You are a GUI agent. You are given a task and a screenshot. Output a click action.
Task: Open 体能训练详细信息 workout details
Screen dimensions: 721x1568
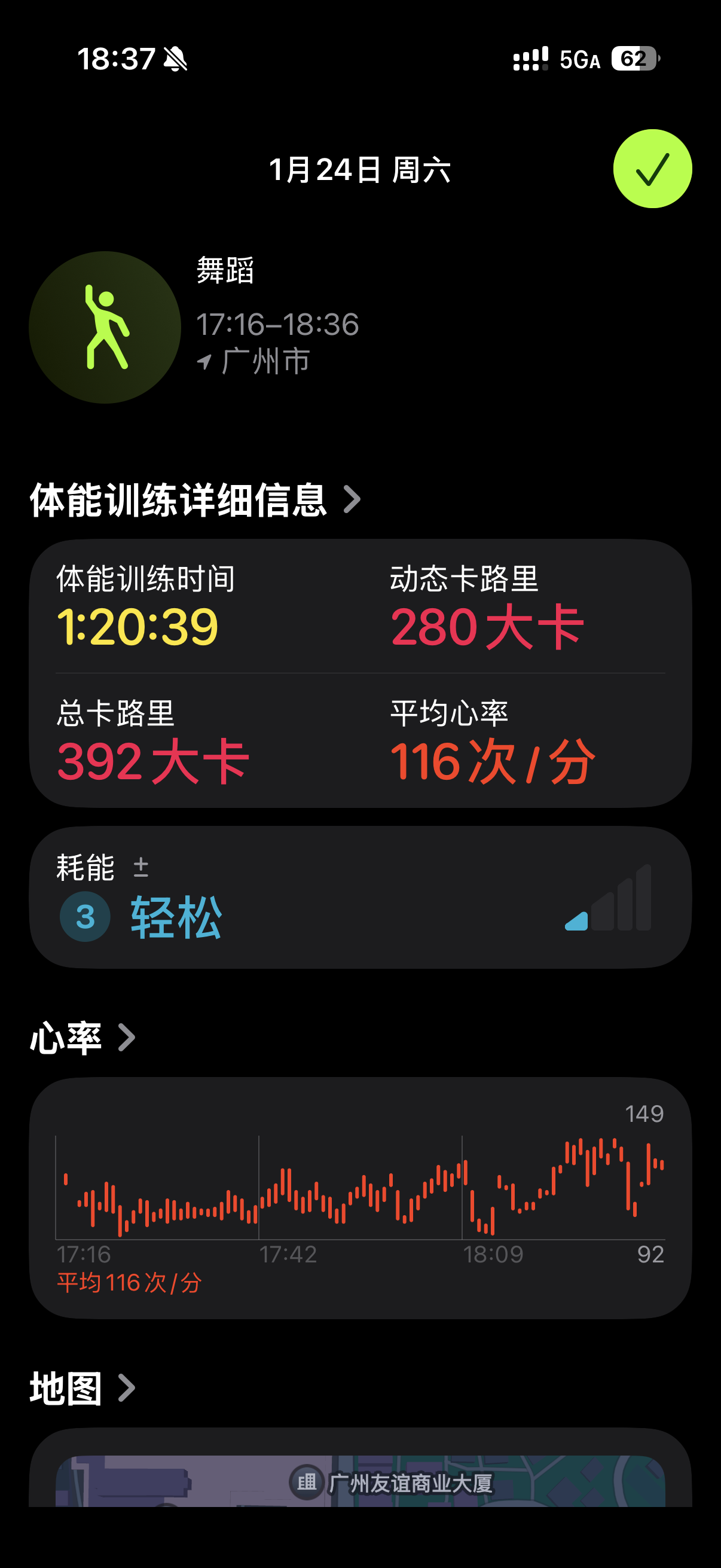195,501
